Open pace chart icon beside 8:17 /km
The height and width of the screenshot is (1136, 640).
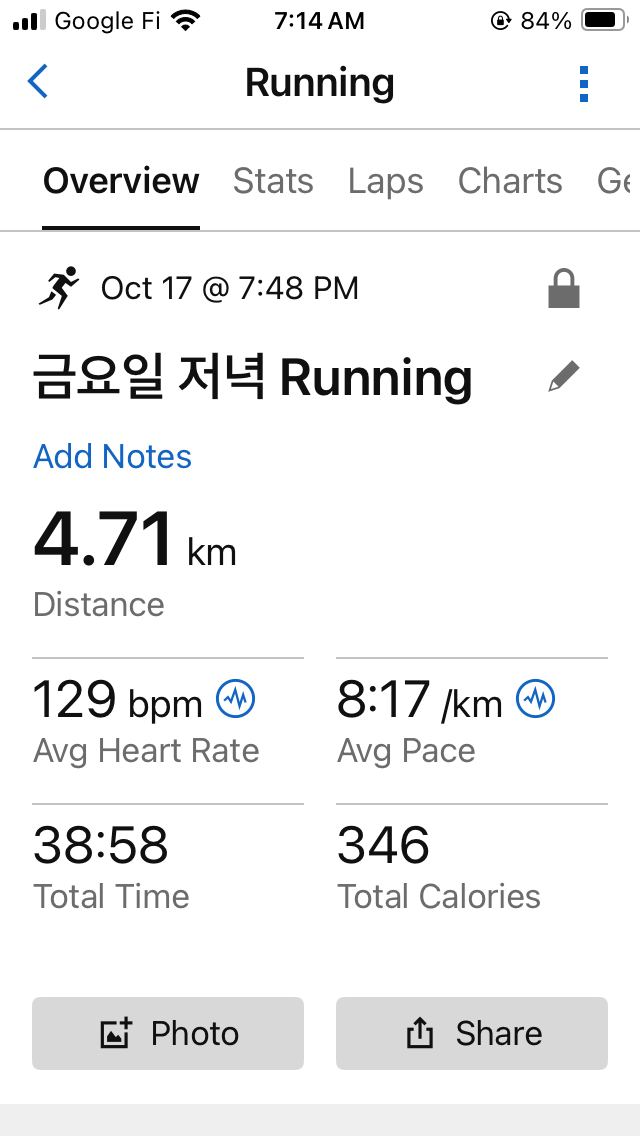click(x=535, y=700)
